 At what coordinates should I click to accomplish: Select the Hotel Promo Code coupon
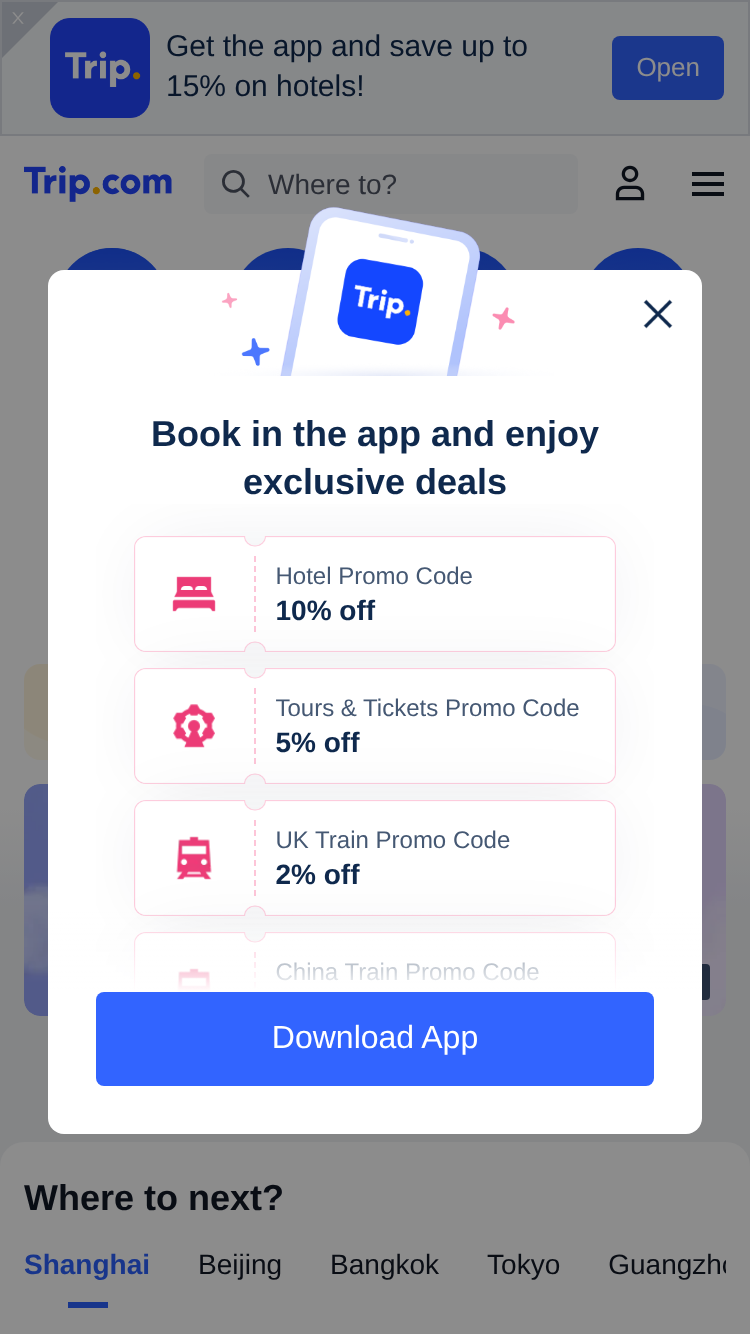point(375,594)
